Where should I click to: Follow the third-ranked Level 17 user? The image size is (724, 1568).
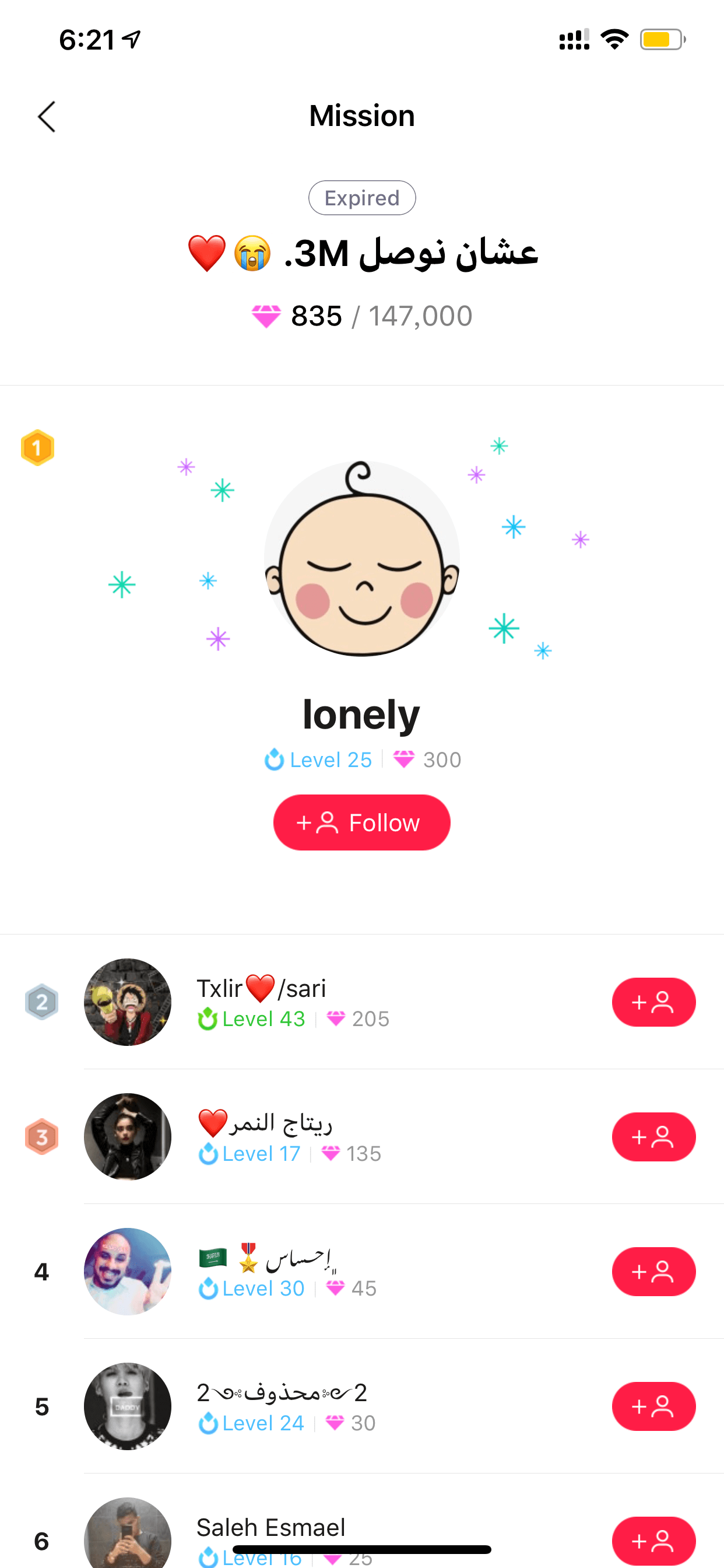pos(653,1136)
